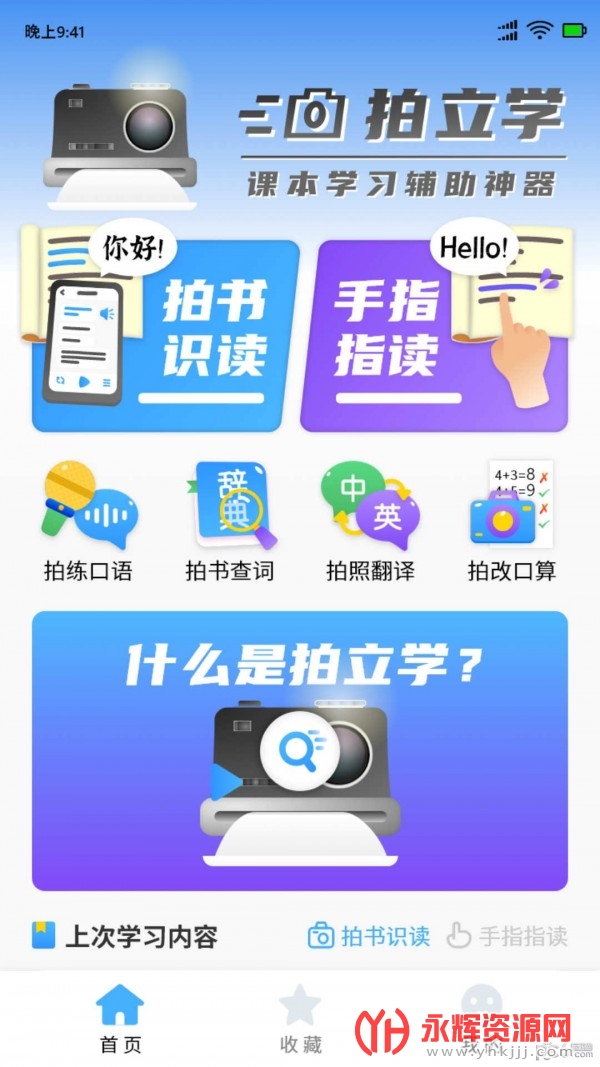Select 拍书识读 under 上次学习内容
The height and width of the screenshot is (1067, 600).
tap(368, 936)
